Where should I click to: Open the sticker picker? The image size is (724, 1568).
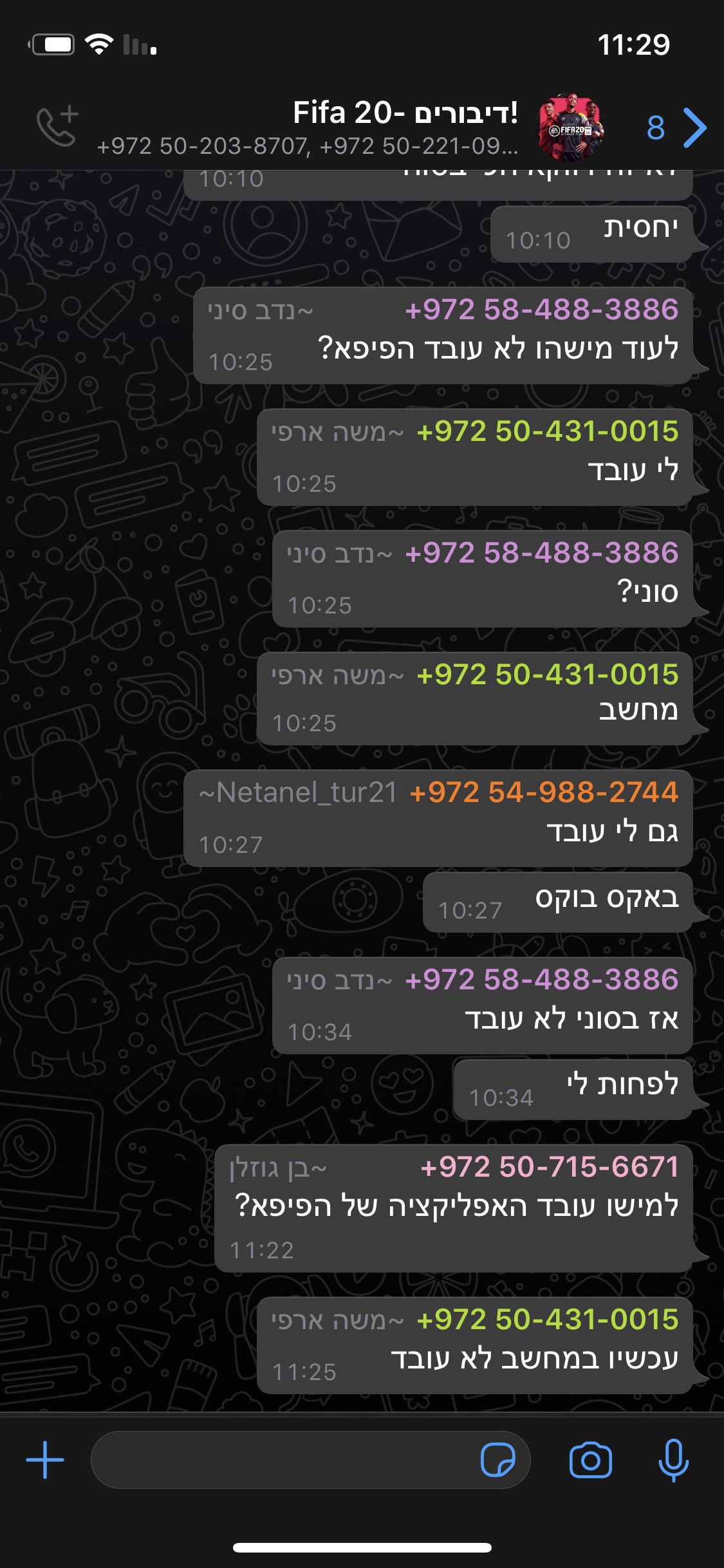point(498,1460)
